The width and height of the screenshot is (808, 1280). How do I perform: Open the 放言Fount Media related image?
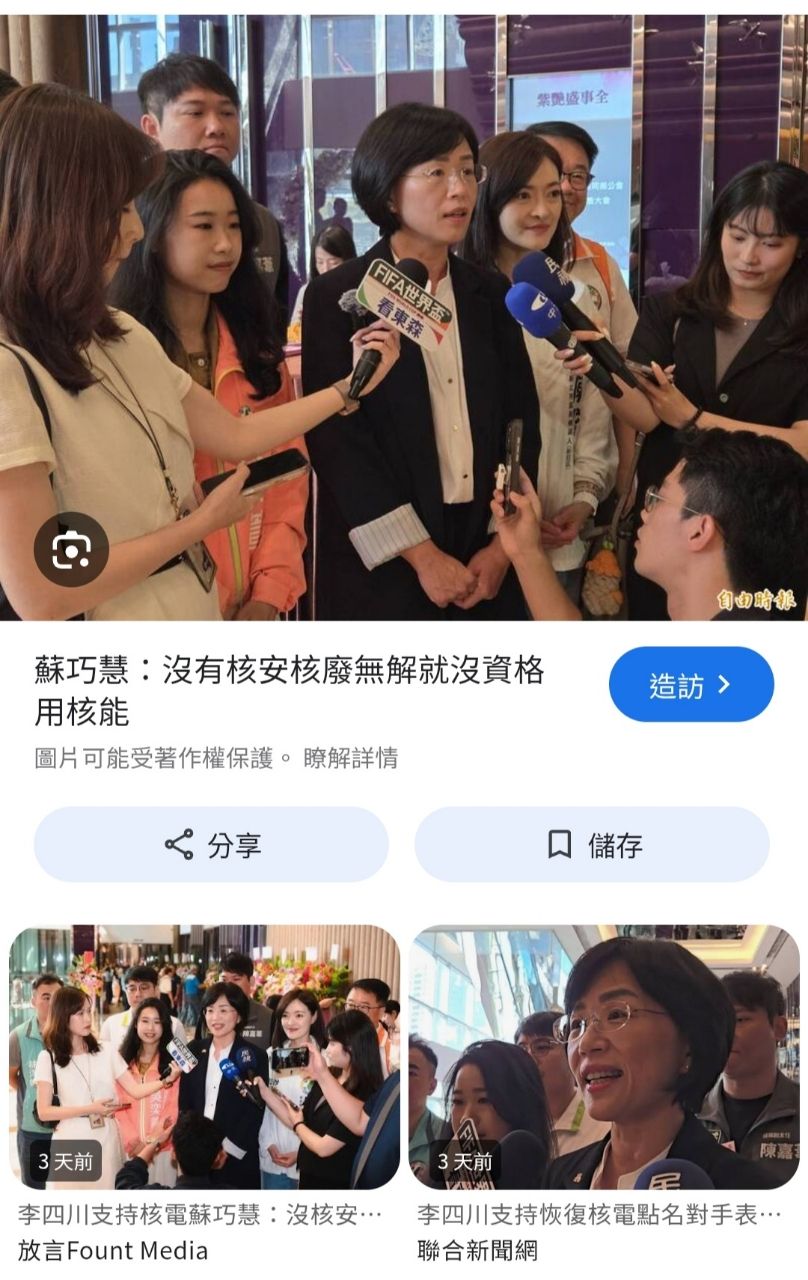tap(204, 1056)
